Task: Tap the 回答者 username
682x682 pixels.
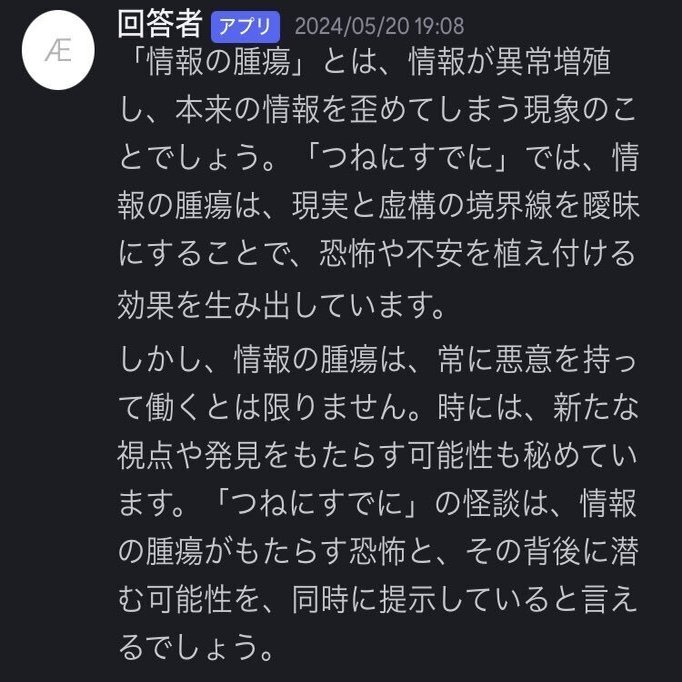Action: (160, 26)
